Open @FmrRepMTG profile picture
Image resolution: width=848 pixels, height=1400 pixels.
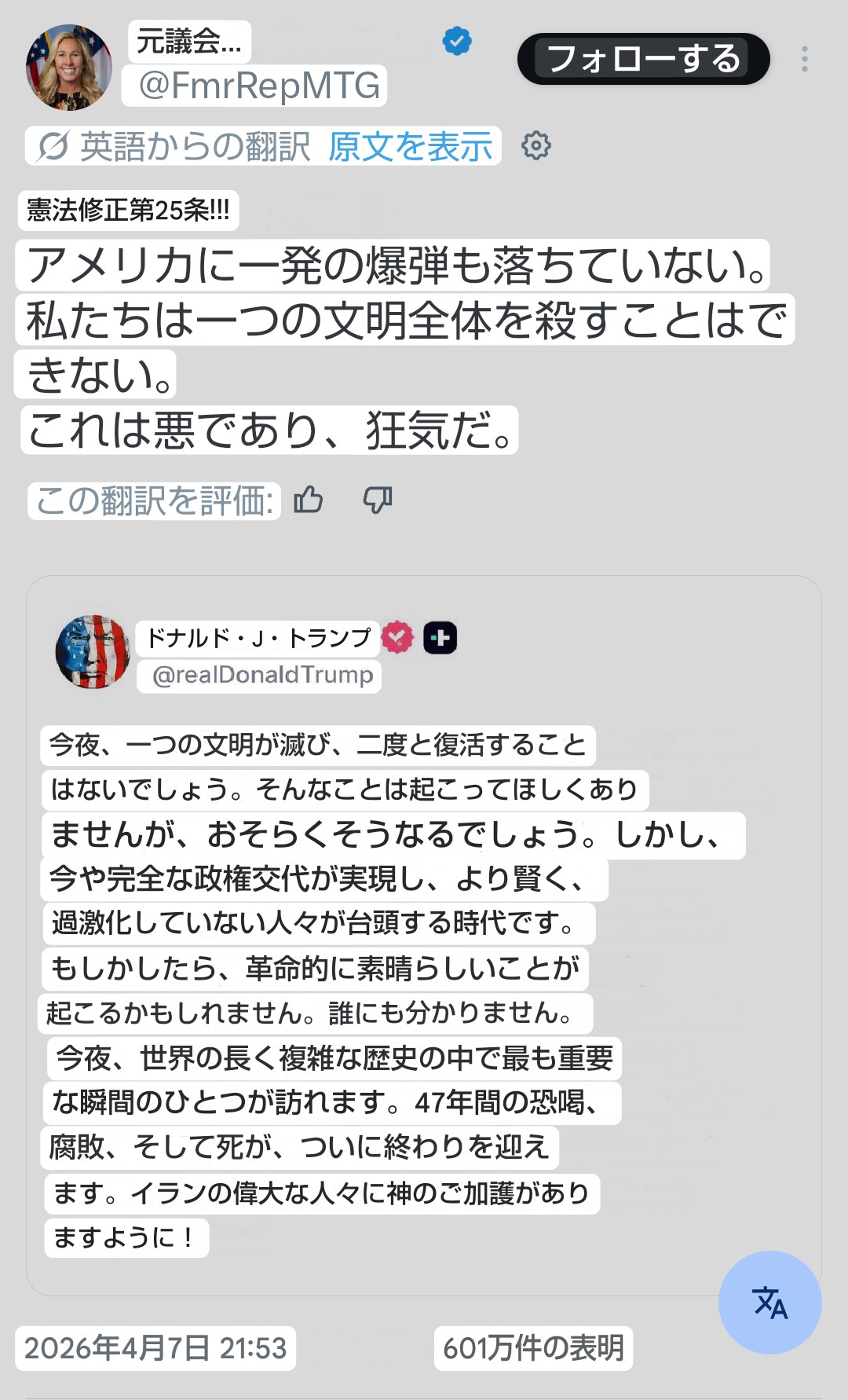[69, 68]
